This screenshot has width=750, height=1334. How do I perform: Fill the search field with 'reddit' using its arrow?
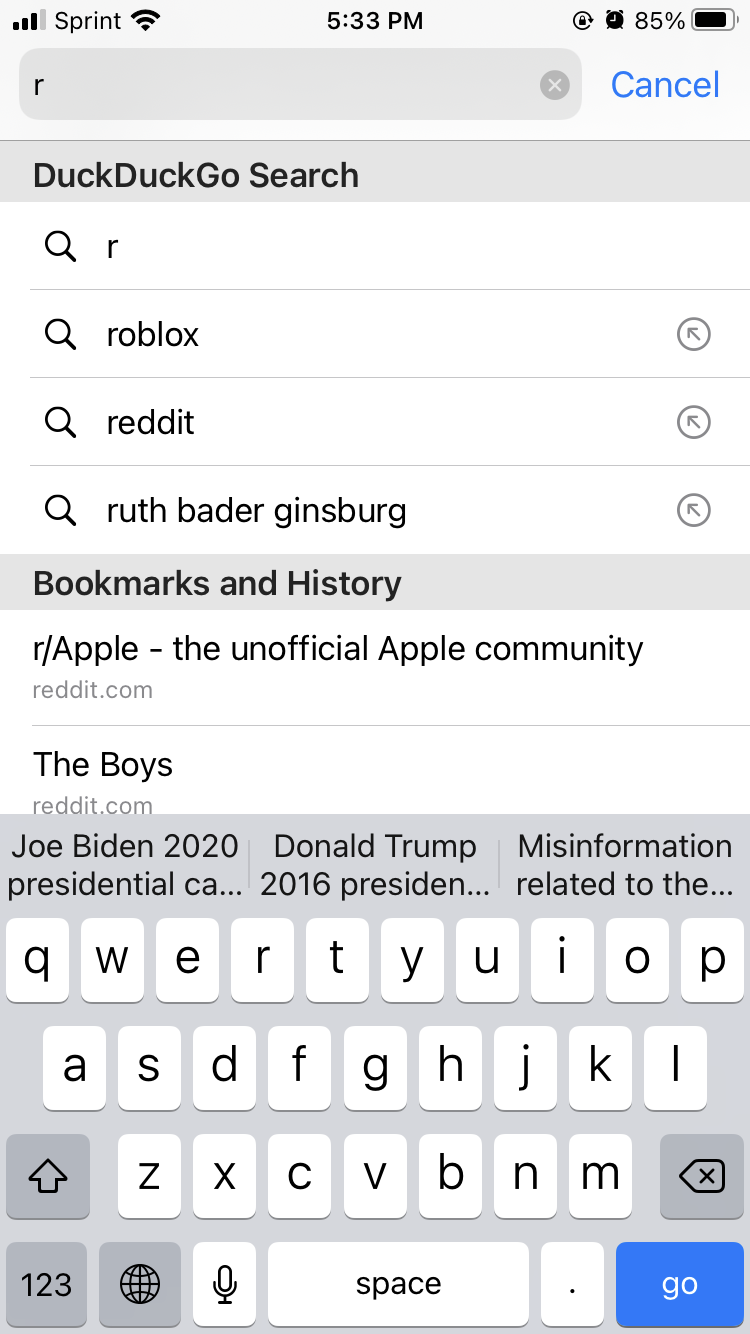[693, 423]
